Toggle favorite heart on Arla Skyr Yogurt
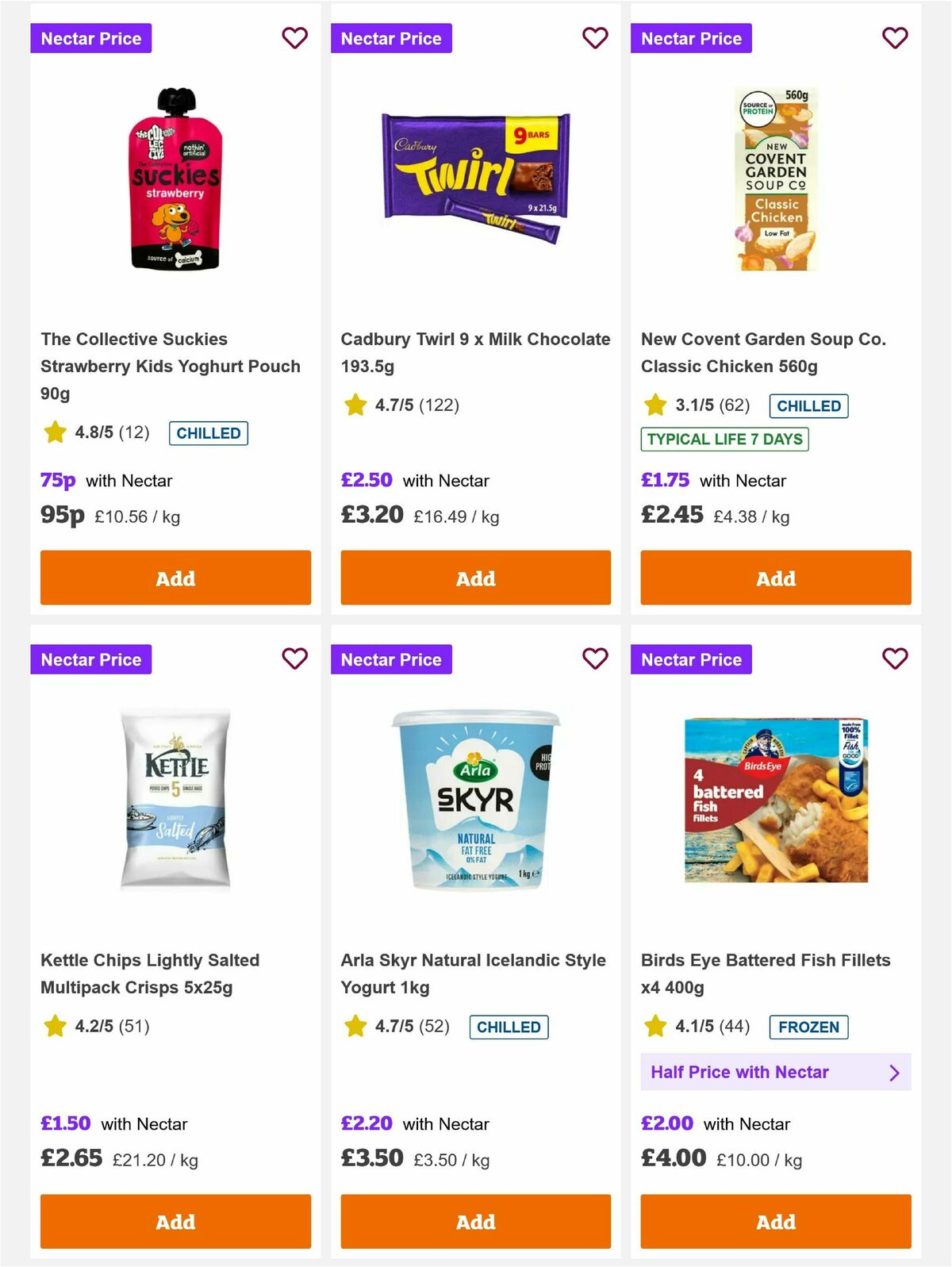Screen dimensions: 952x1267 tap(594, 658)
